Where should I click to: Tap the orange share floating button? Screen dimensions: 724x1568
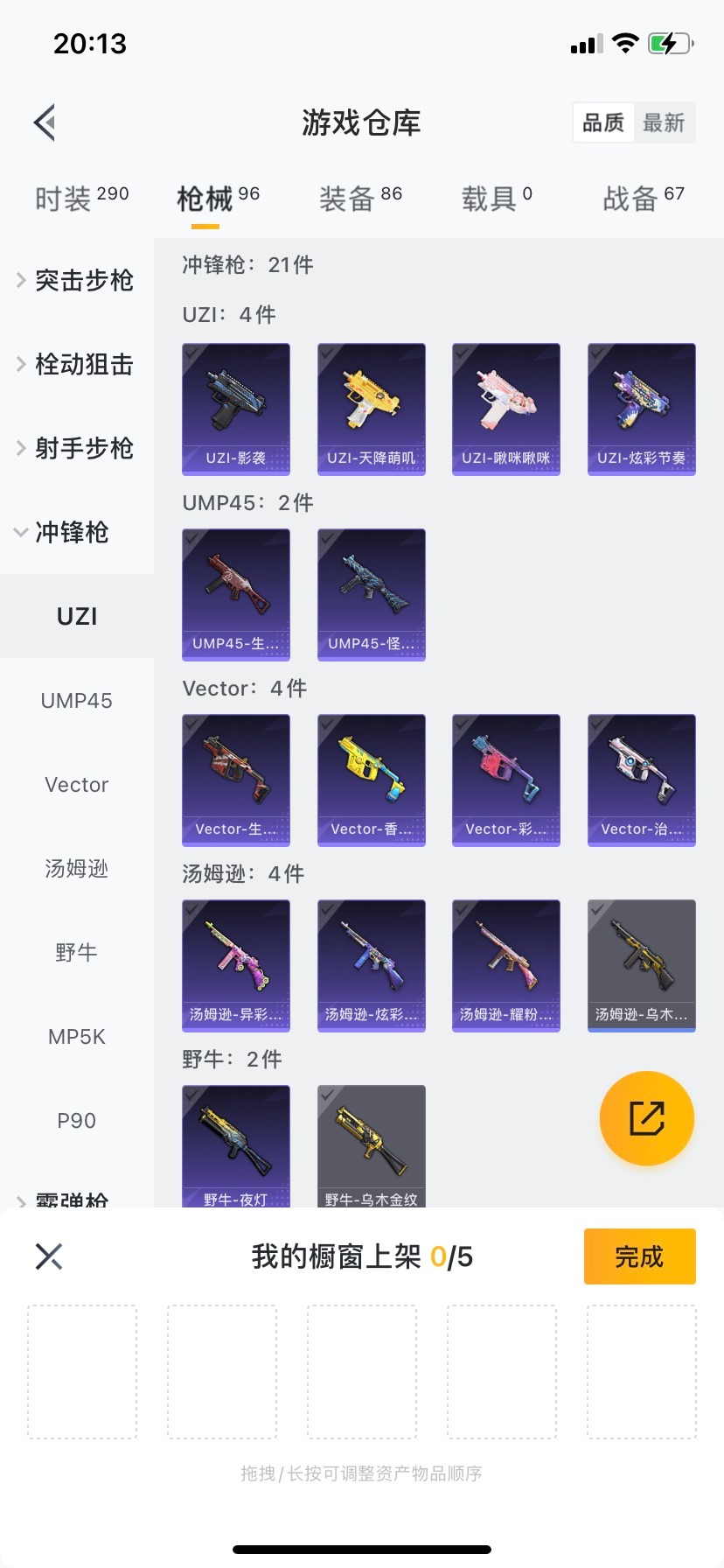(646, 1117)
